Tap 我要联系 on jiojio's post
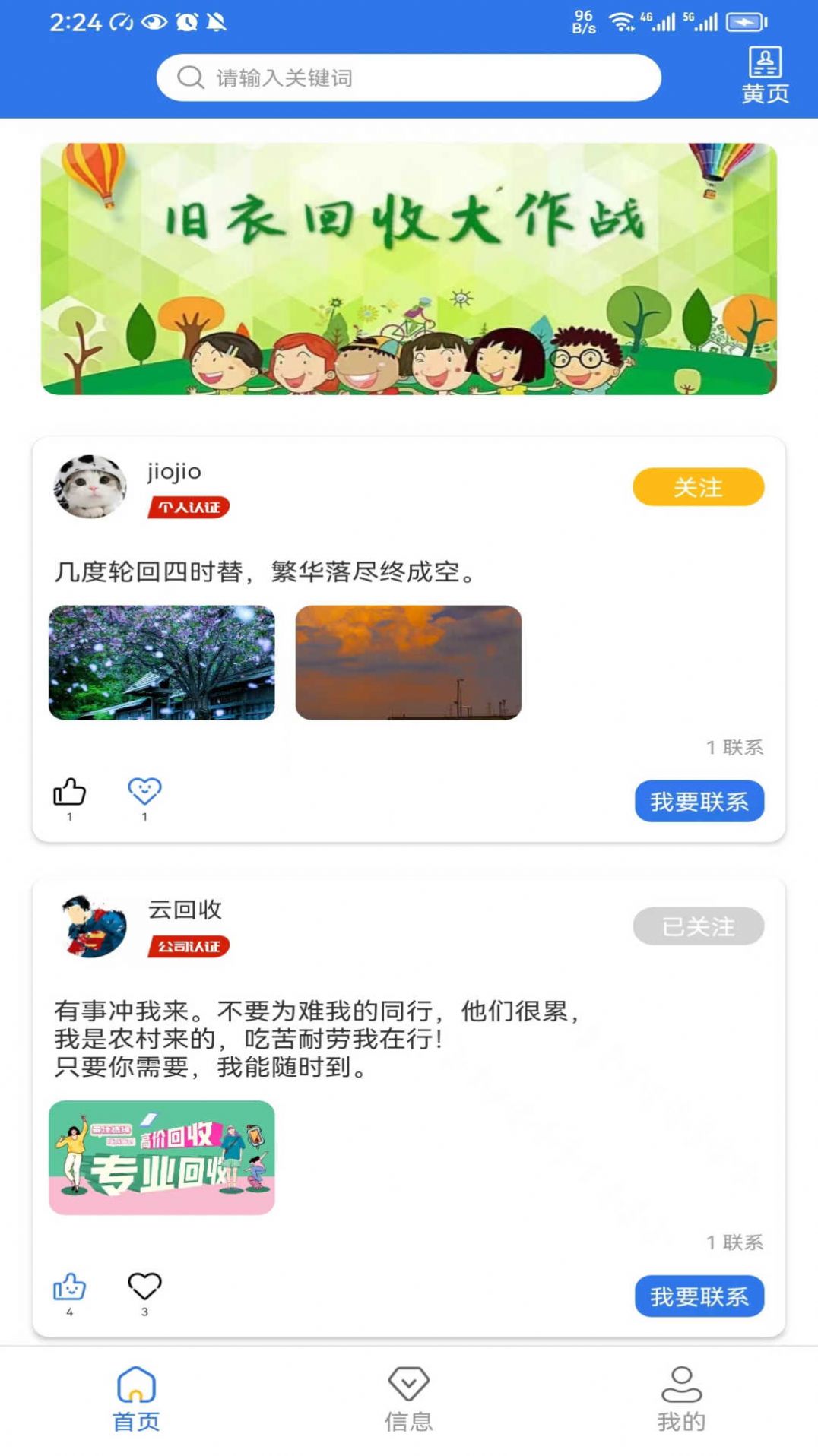 (699, 801)
